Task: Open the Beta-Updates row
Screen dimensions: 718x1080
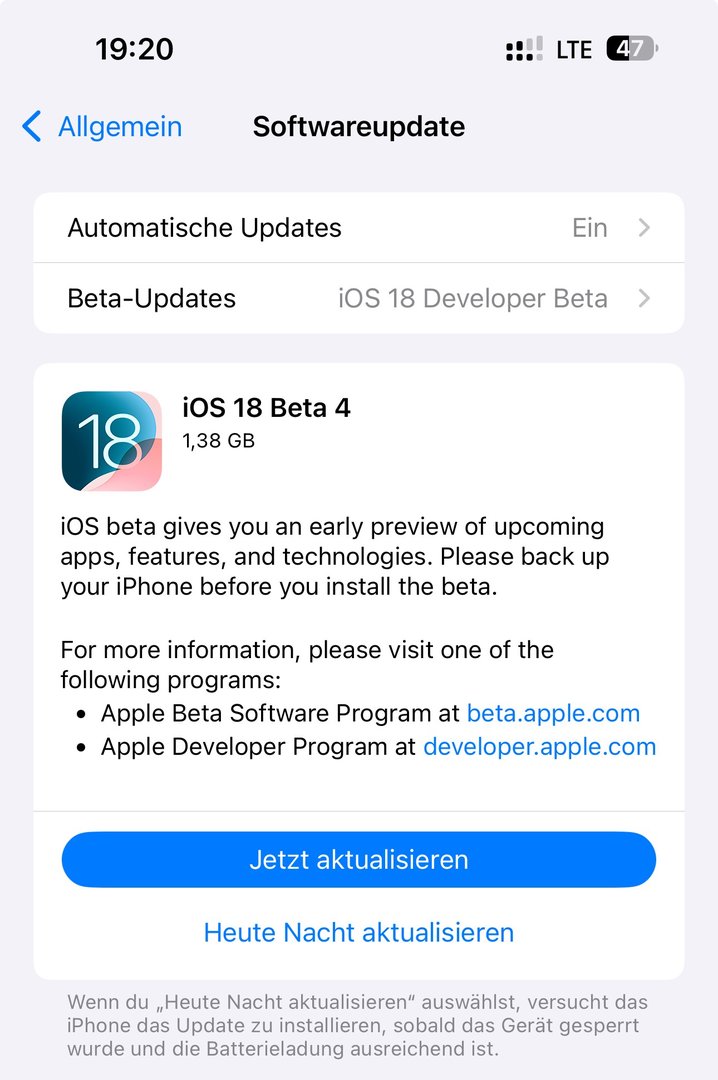Action: click(x=358, y=298)
